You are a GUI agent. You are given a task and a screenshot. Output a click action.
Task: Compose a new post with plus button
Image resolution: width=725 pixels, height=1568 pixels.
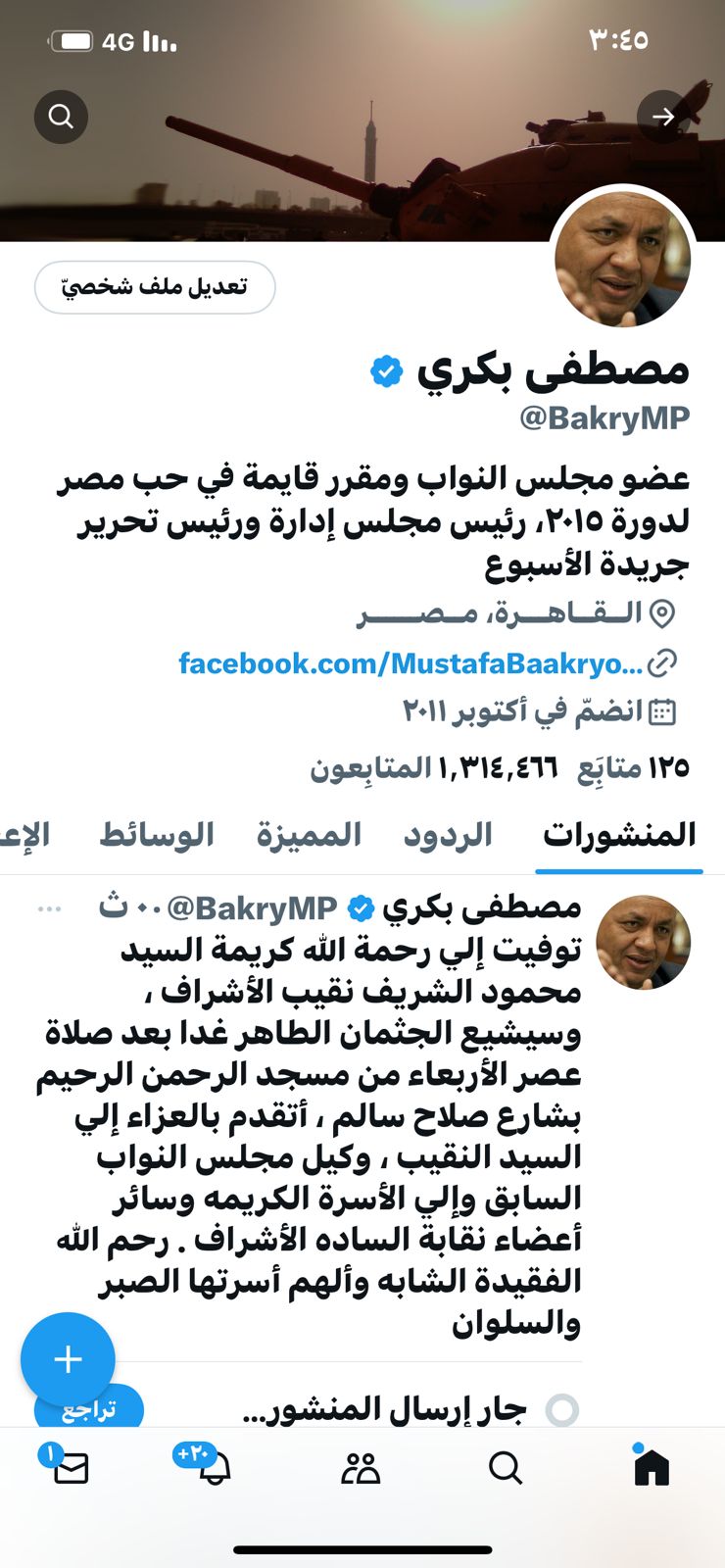point(68,1359)
